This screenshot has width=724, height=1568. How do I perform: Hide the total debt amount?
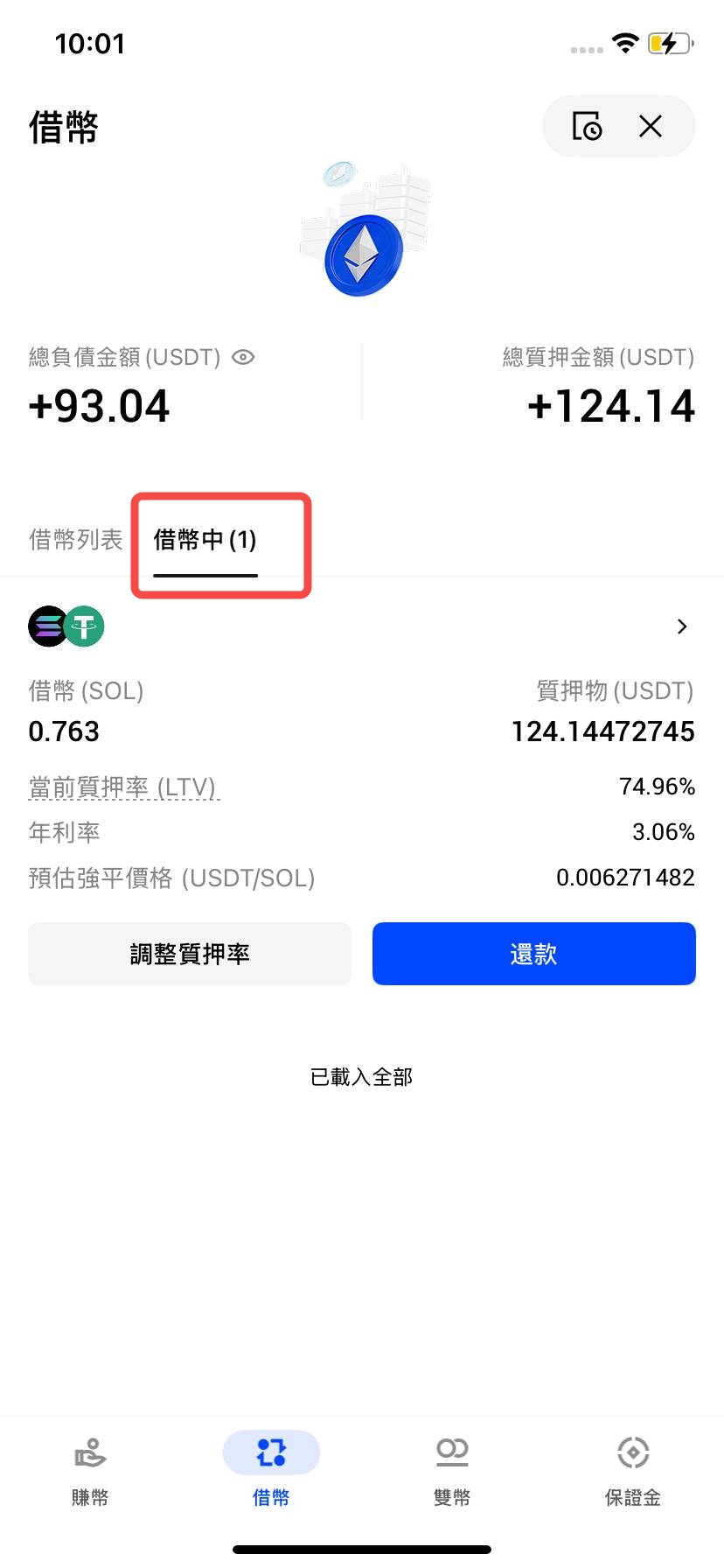(243, 357)
